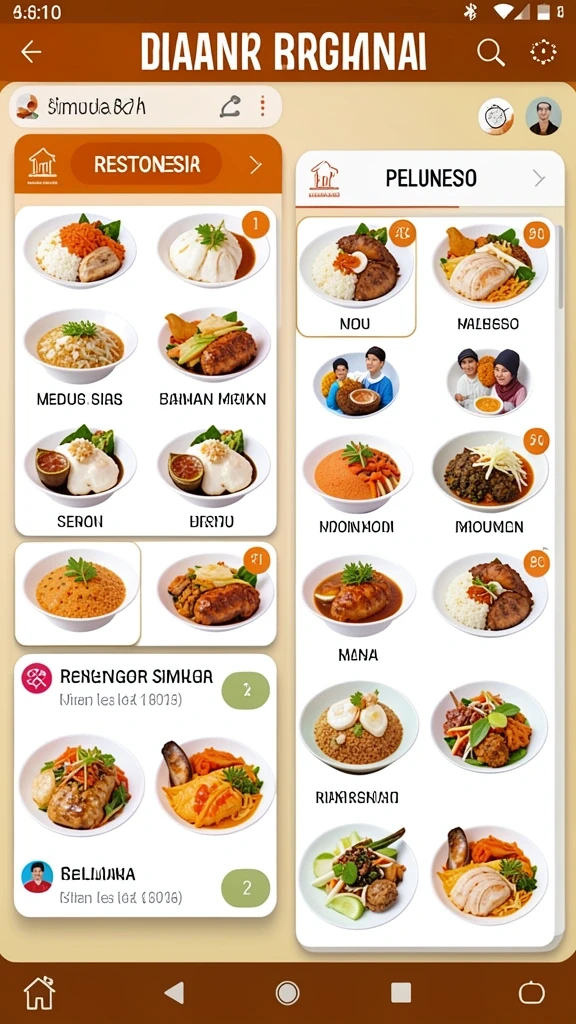Open the NALBESO dish tile
The height and width of the screenshot is (1024, 576).
pyautogui.click(x=489, y=278)
